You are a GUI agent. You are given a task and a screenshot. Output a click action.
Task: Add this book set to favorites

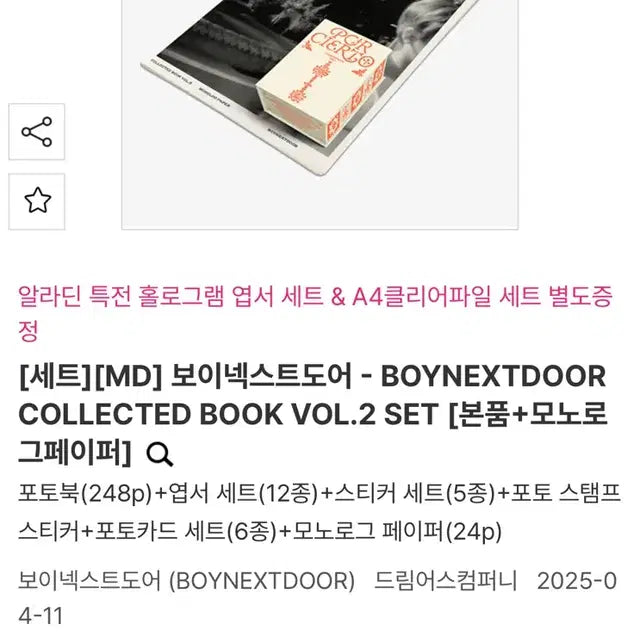point(37,201)
